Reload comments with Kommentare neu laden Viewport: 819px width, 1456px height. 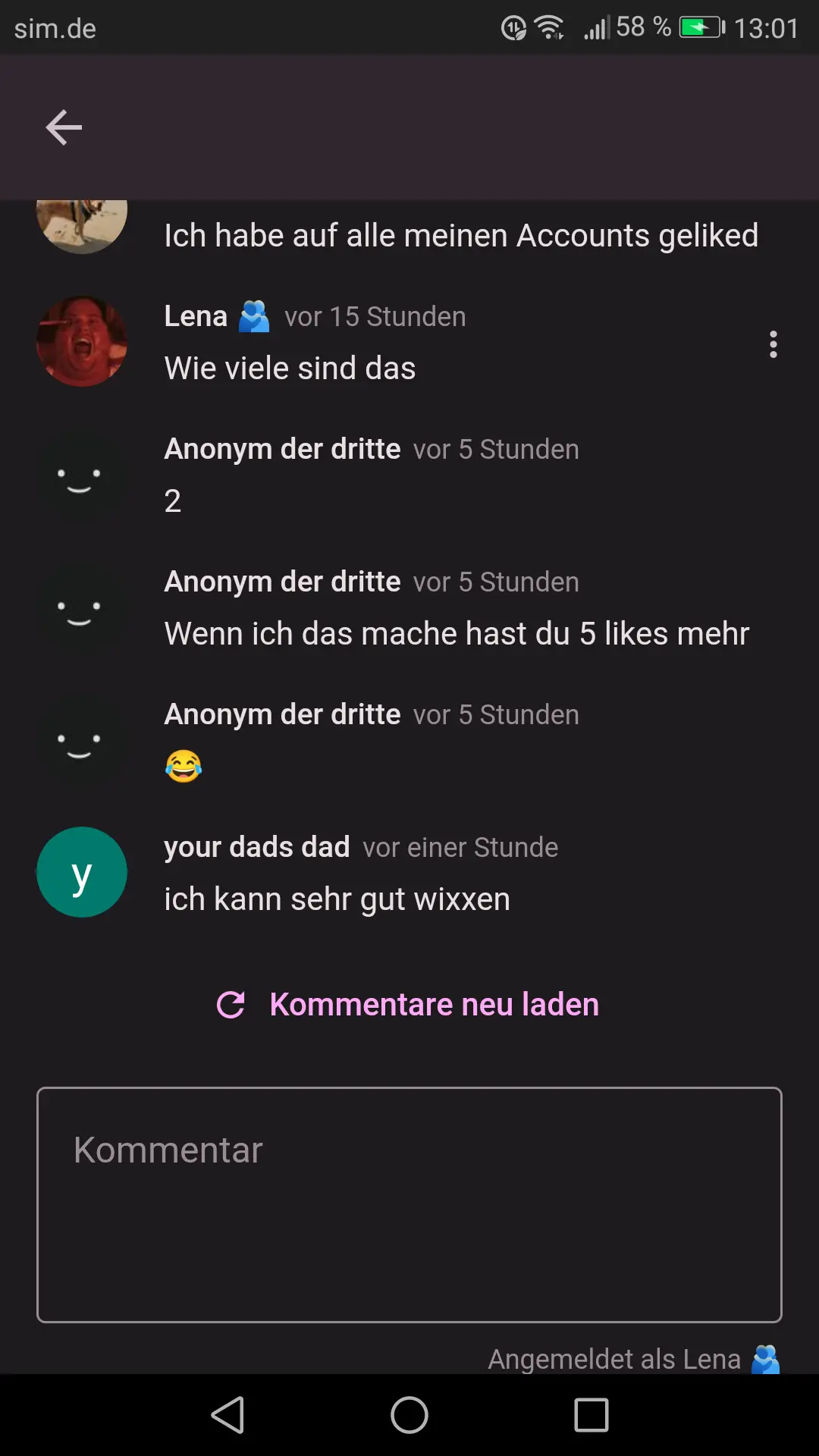coord(409,1005)
